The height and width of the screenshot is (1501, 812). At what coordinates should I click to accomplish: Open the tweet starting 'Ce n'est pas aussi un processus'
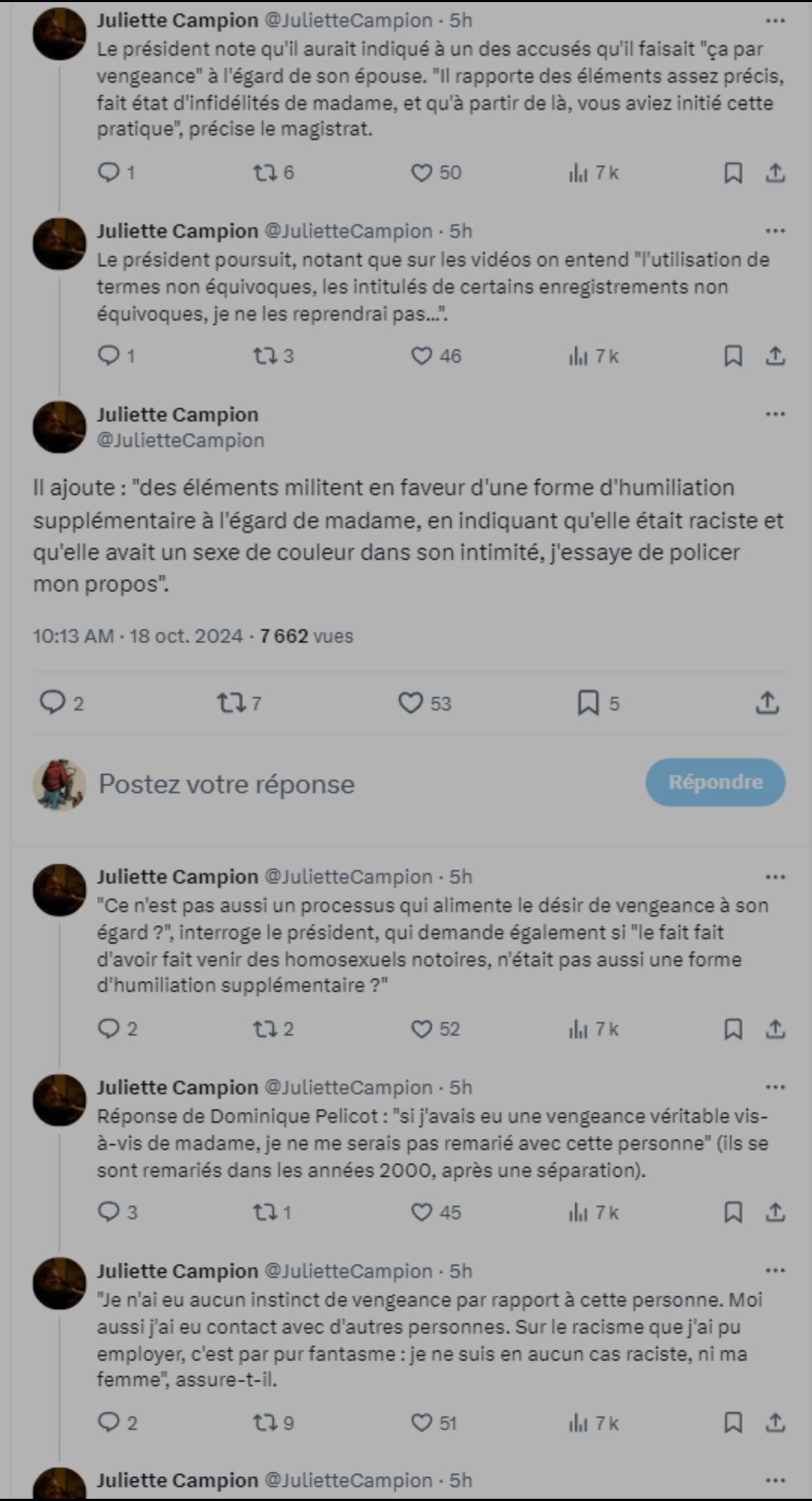432,945
